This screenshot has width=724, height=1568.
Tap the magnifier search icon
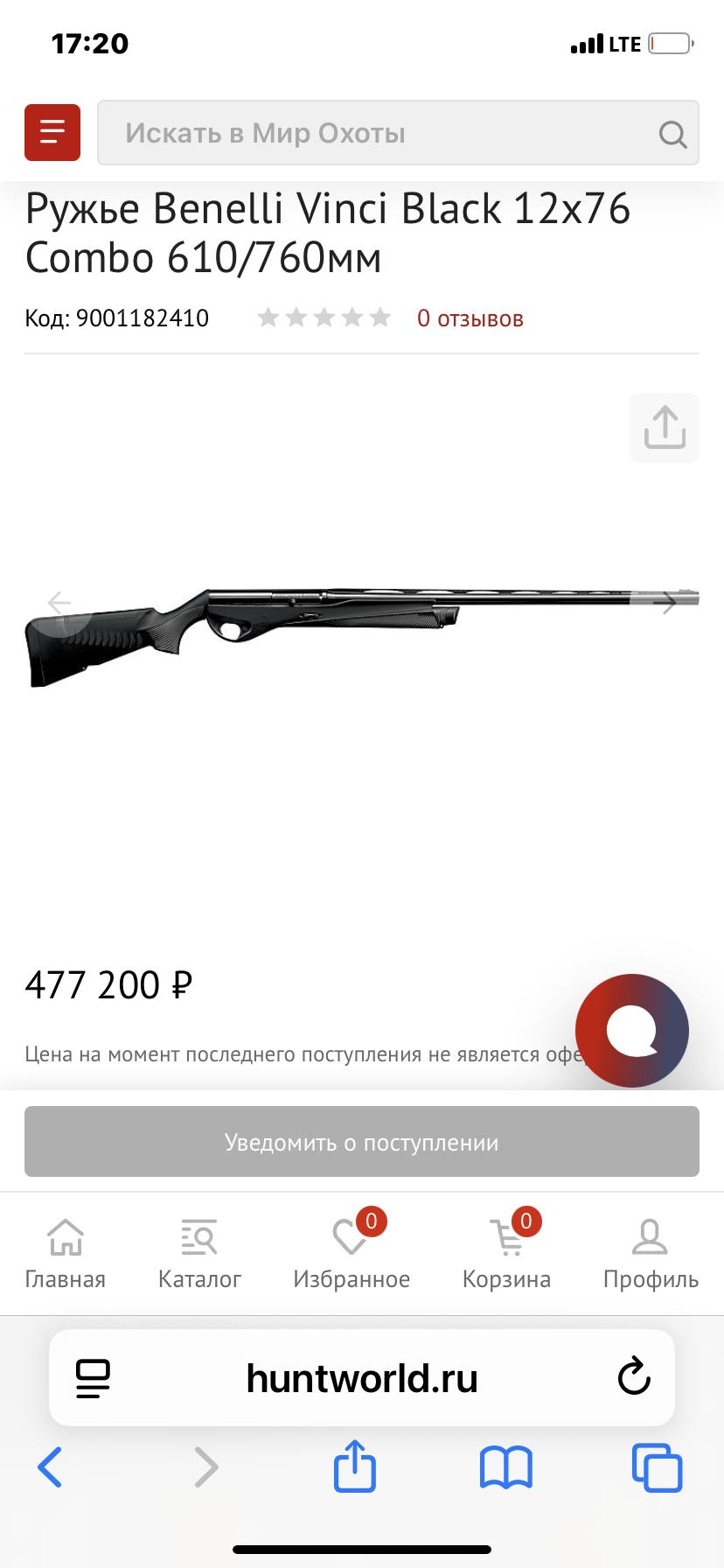(672, 135)
